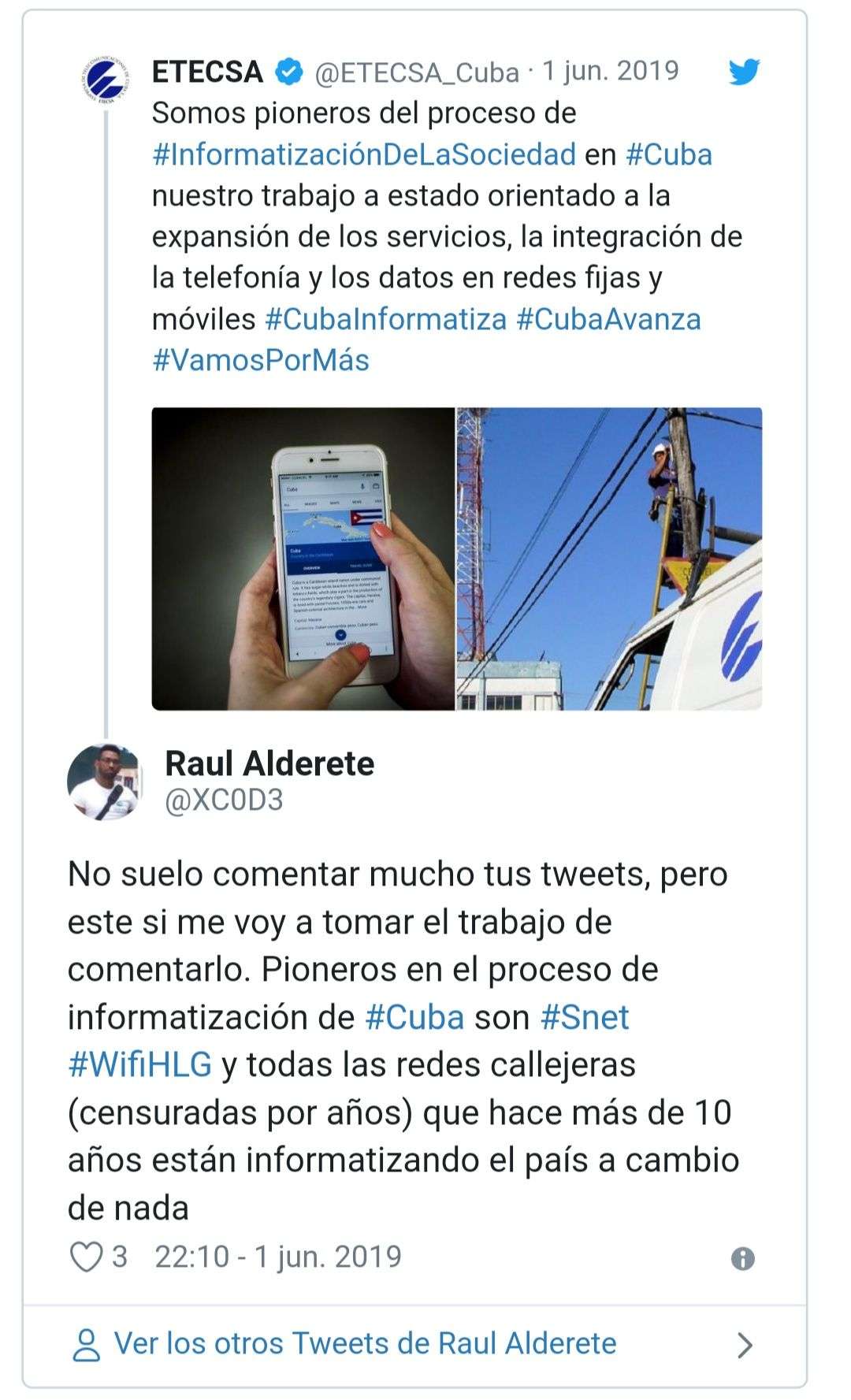851x1400 pixels.
Task: Open the tweet info icon
Action: [x=742, y=1258]
